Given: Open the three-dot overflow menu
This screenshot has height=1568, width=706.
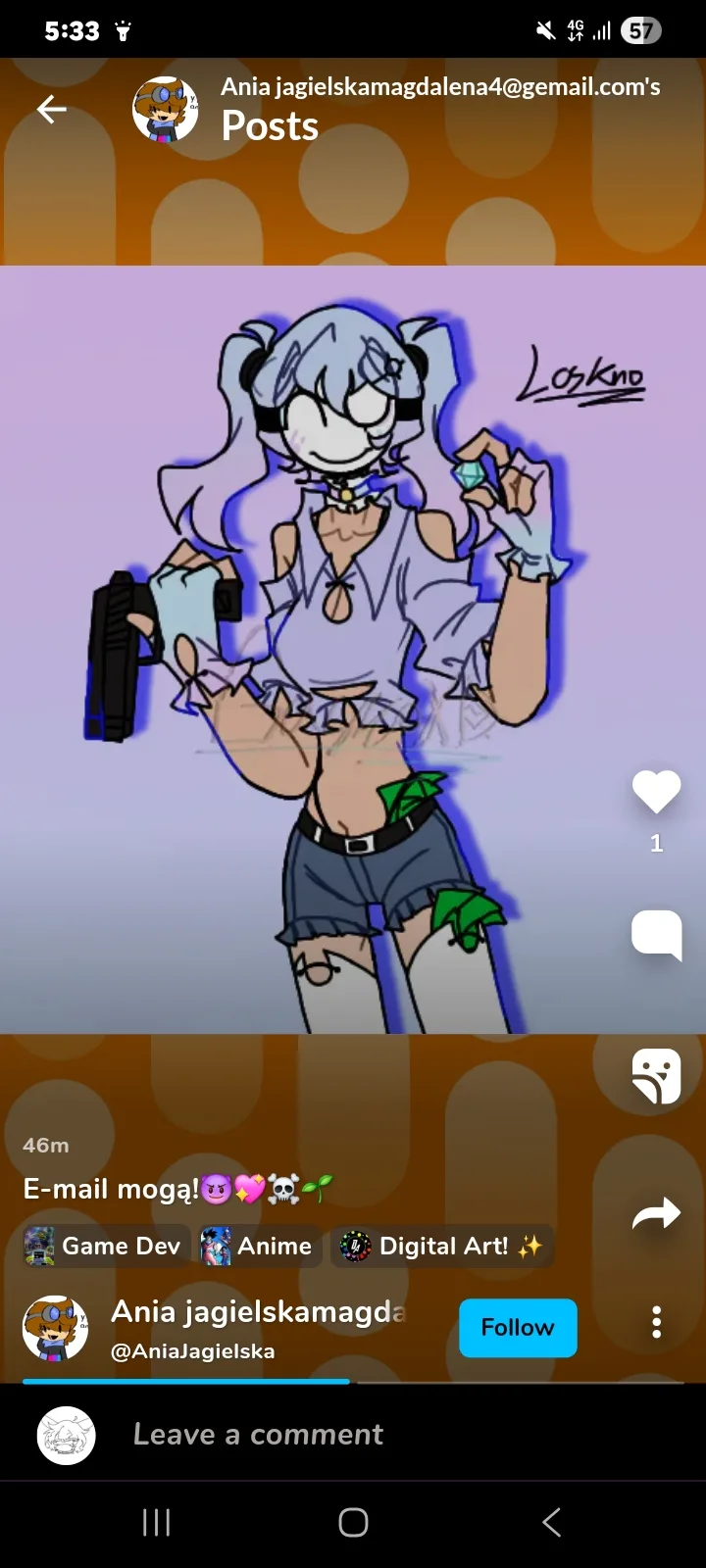Looking at the screenshot, I should pyautogui.click(x=656, y=1323).
